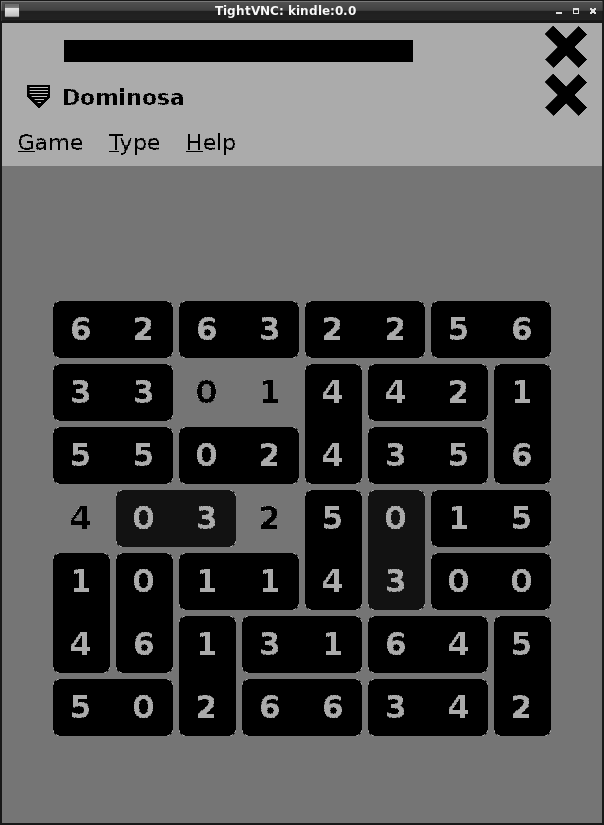The height and width of the screenshot is (825, 604).
Task: Select the 6-2 domino
Action: (x=112, y=329)
